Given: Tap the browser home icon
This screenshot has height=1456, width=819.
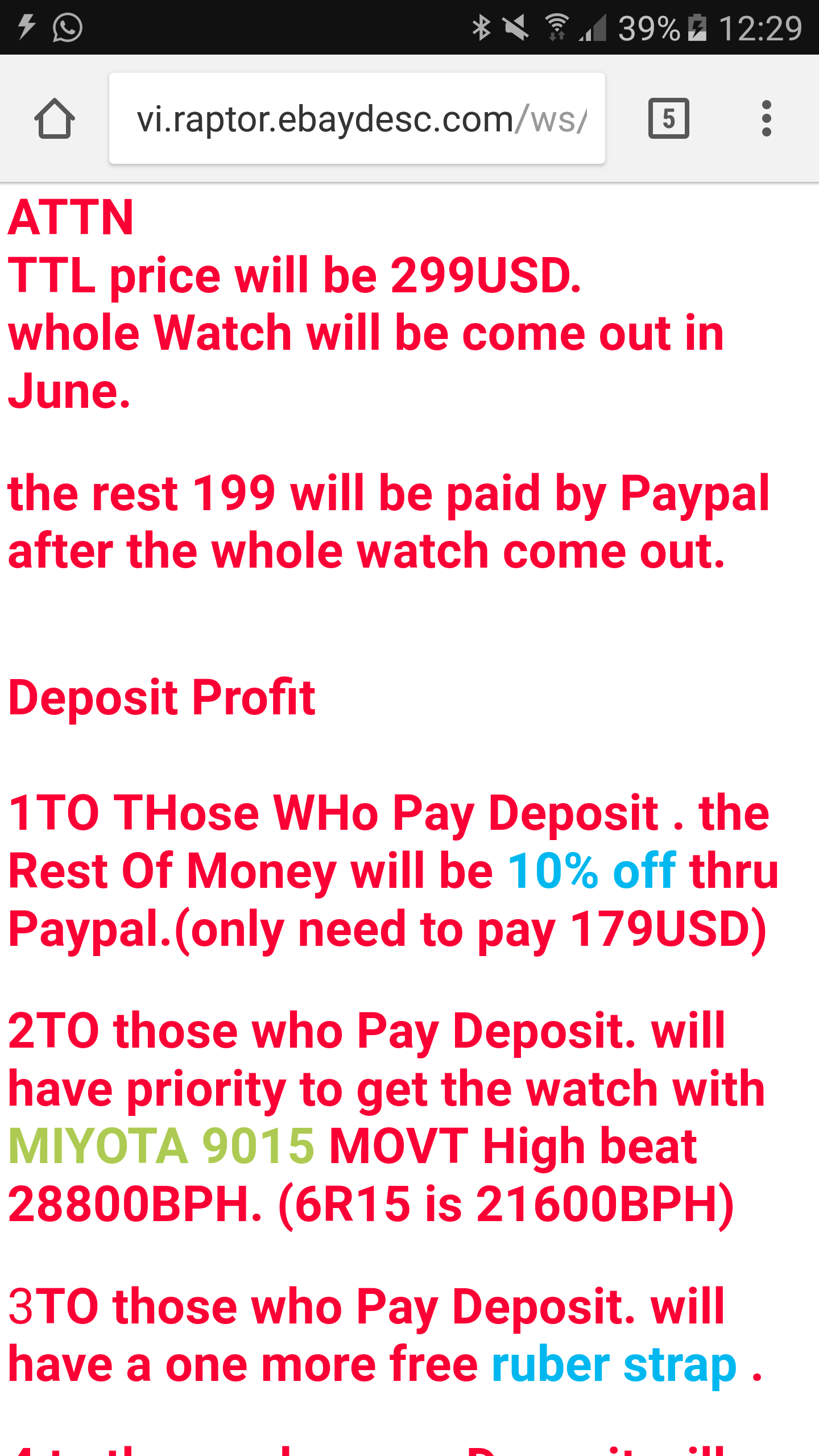Looking at the screenshot, I should [x=55, y=118].
